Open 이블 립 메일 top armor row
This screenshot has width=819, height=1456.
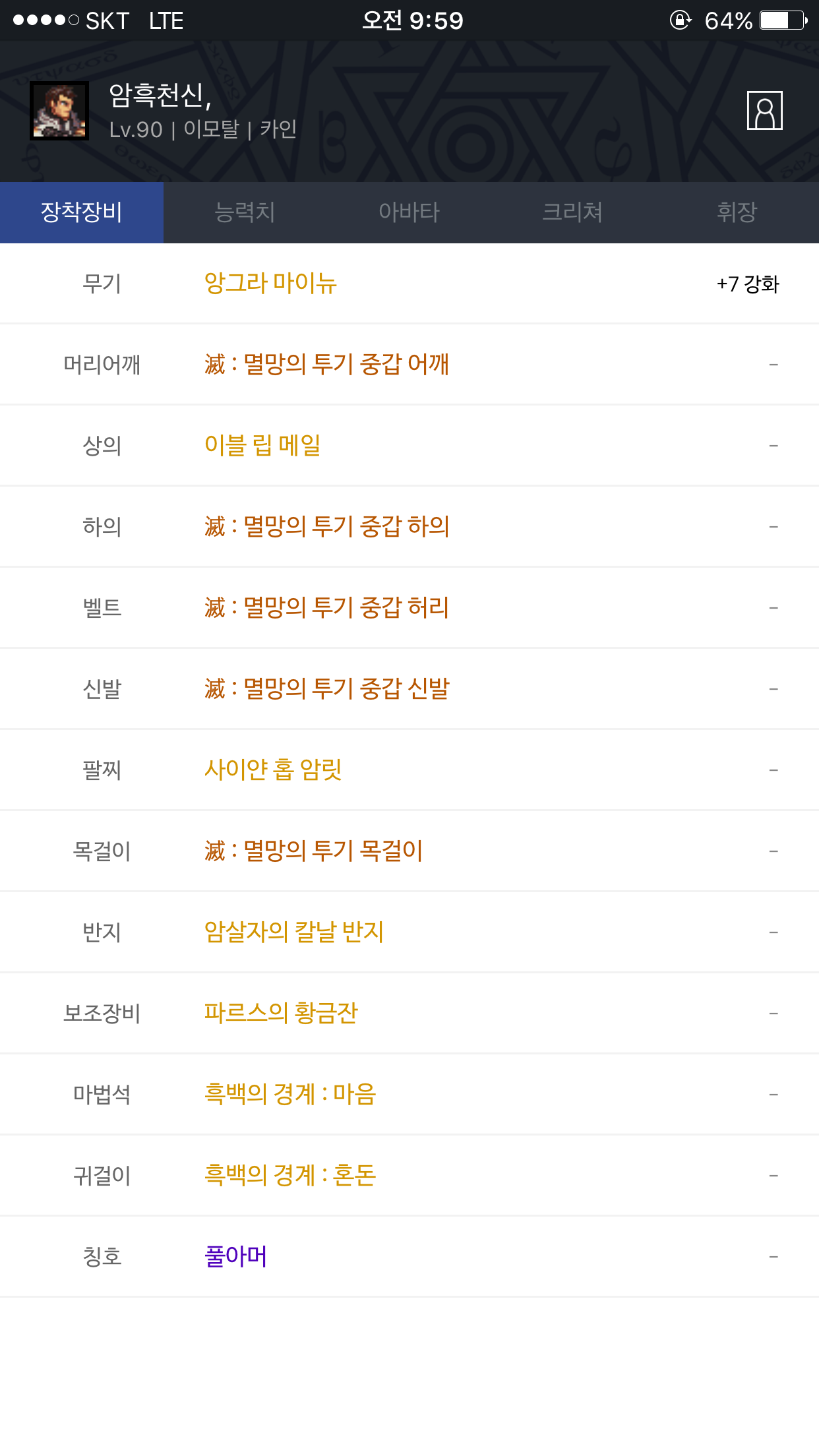409,446
